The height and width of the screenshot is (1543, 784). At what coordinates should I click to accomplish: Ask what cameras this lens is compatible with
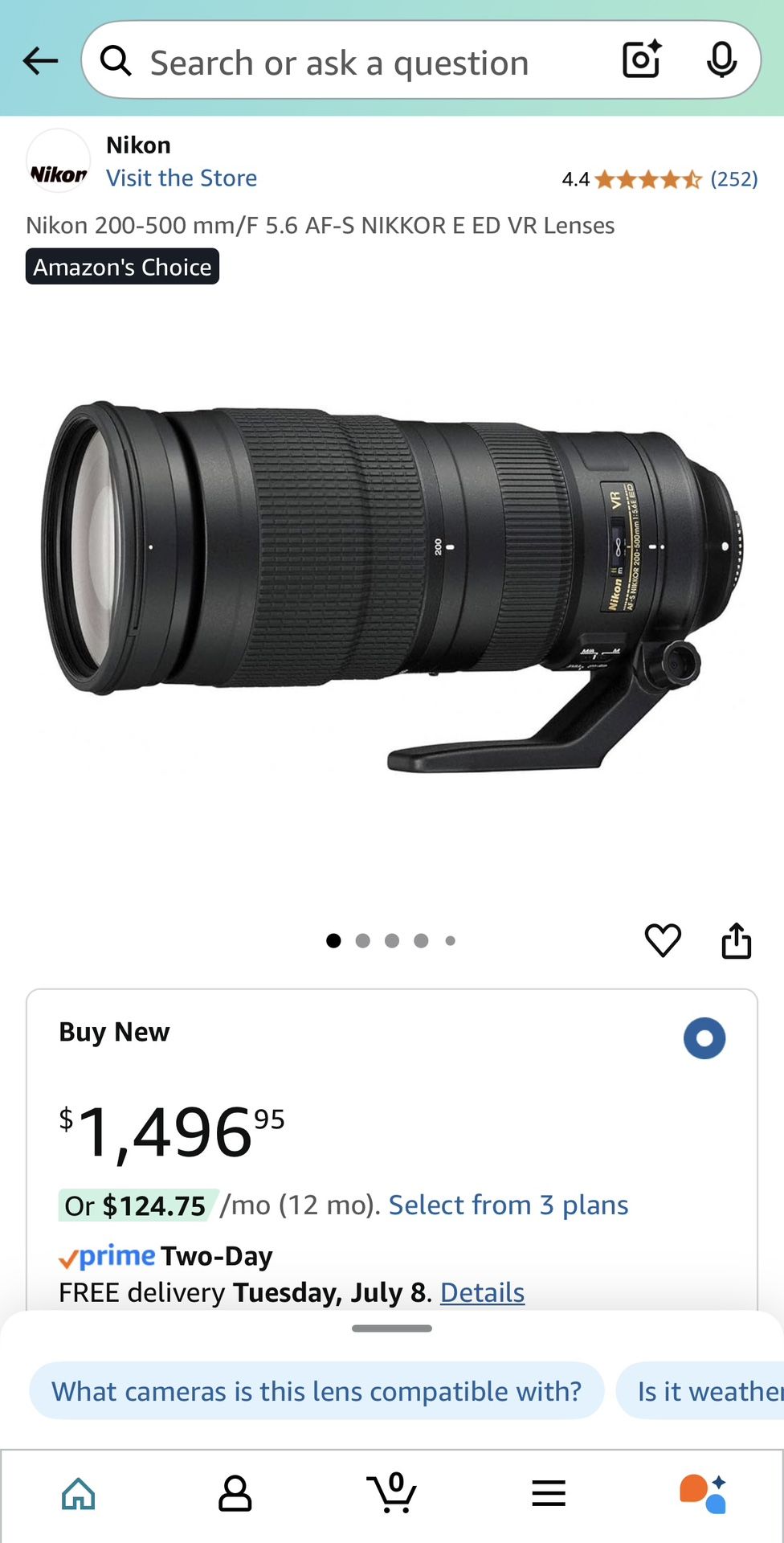pos(316,1391)
